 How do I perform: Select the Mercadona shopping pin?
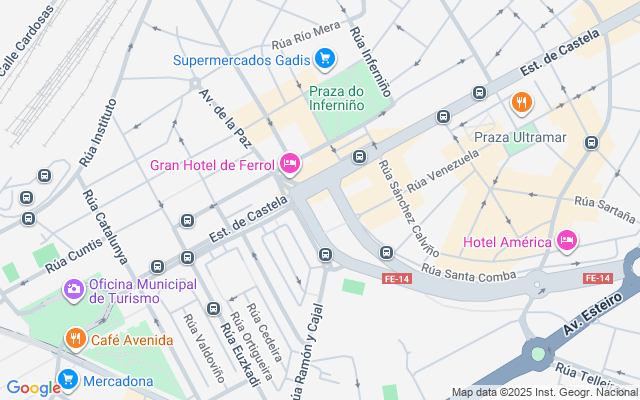click(x=68, y=379)
